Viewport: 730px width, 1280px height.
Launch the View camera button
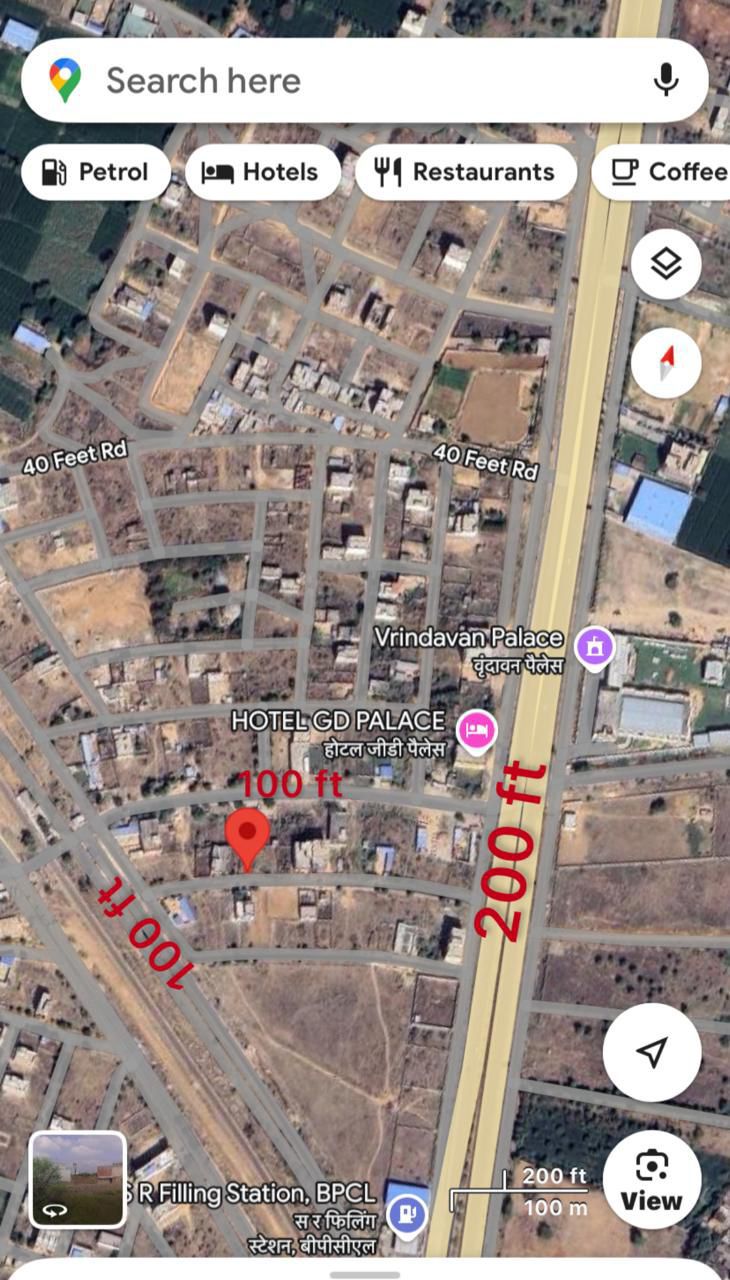pyautogui.click(x=652, y=1180)
